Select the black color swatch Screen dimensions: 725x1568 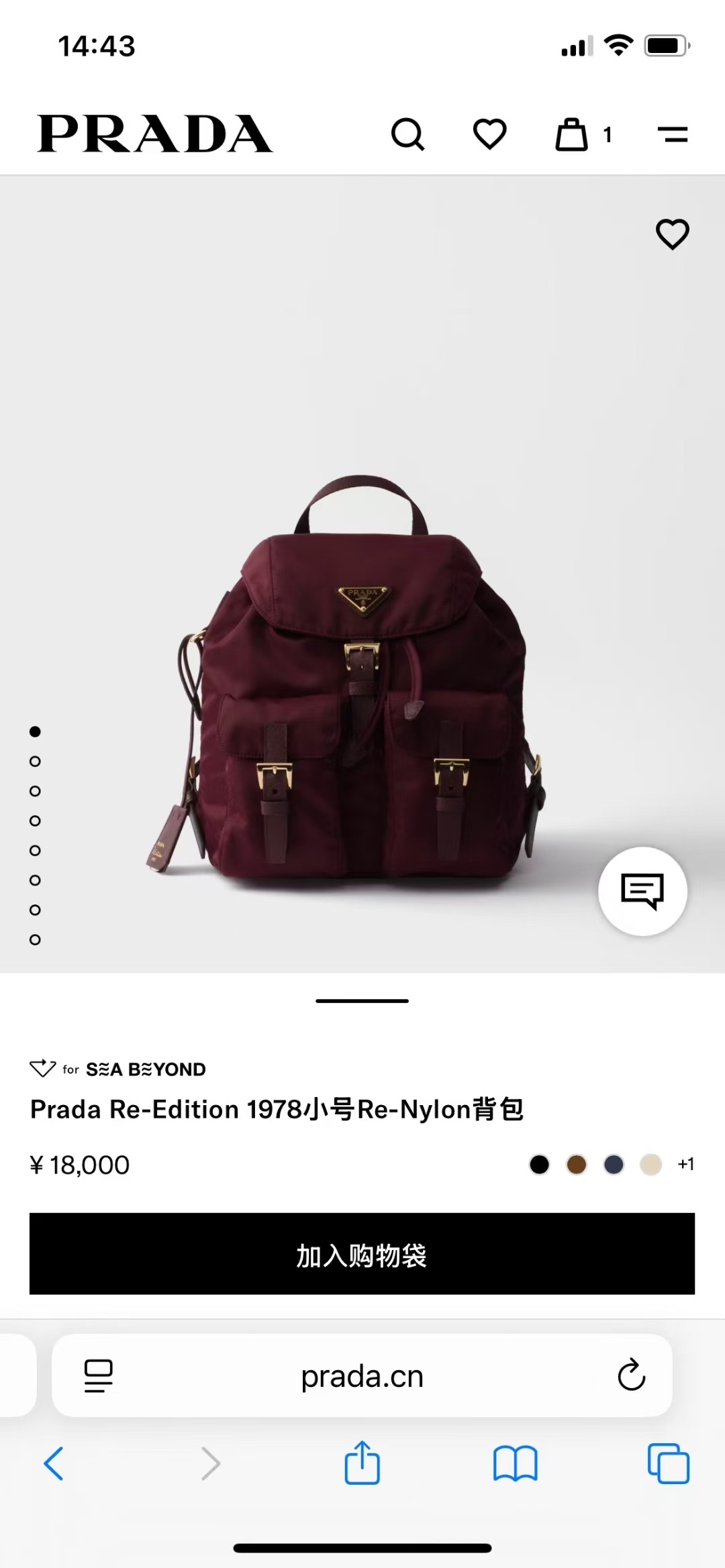tap(539, 1164)
